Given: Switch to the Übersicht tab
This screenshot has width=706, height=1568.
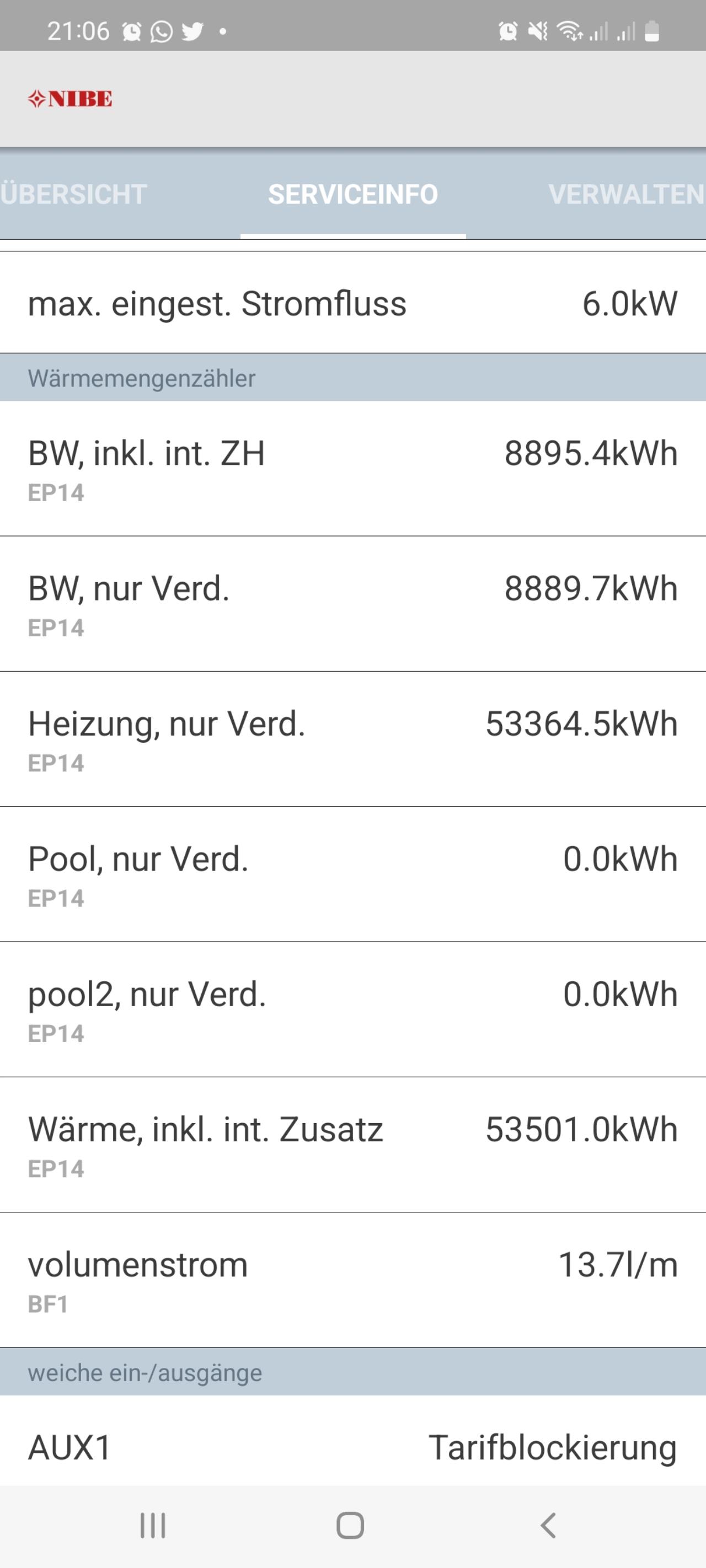Looking at the screenshot, I should point(74,195).
